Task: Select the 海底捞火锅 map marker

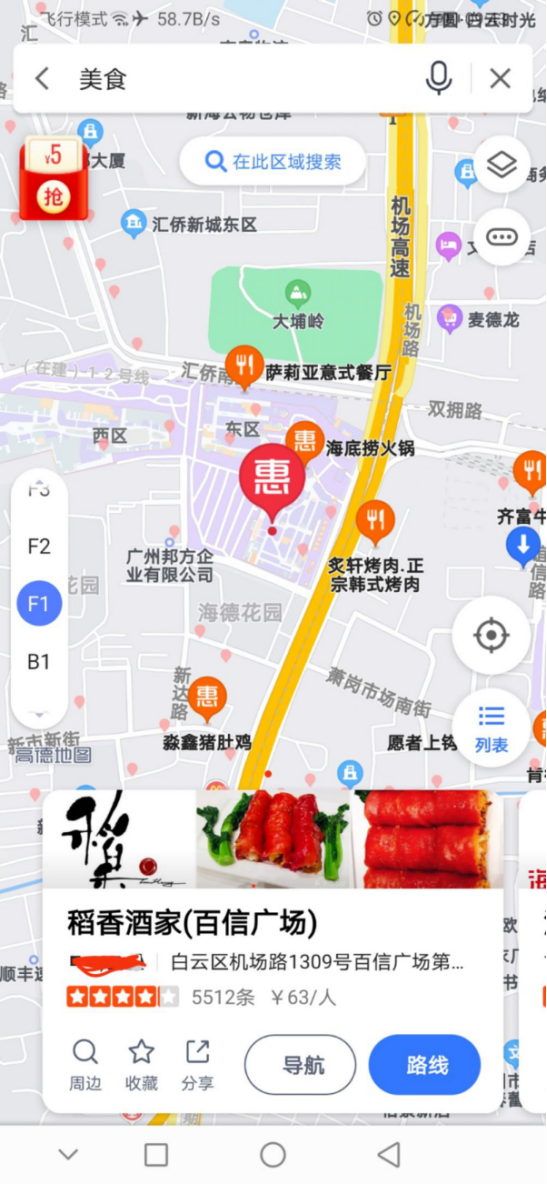Action: click(x=304, y=441)
